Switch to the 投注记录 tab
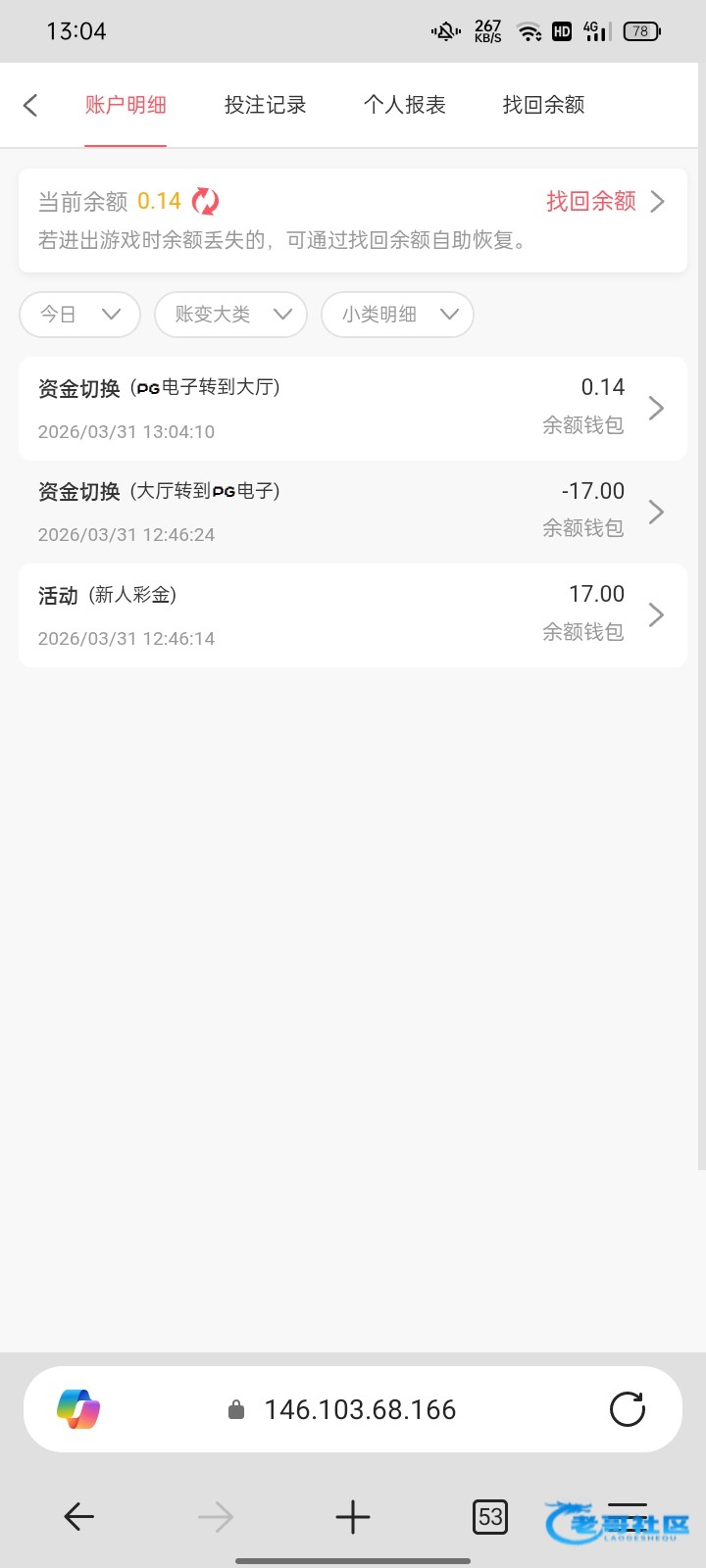This screenshot has width=706, height=1568. [265, 105]
